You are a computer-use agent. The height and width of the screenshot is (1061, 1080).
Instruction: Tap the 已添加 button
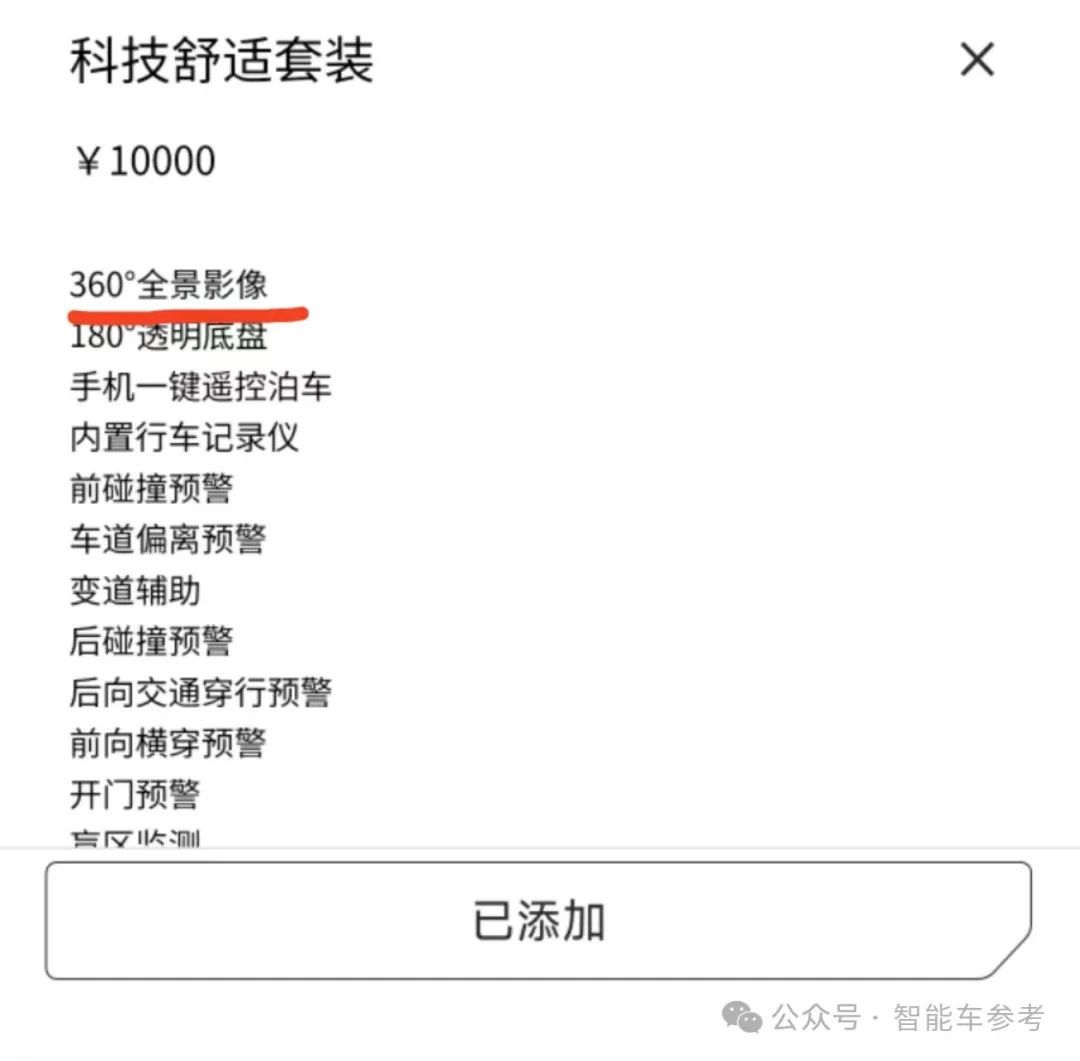[538, 920]
